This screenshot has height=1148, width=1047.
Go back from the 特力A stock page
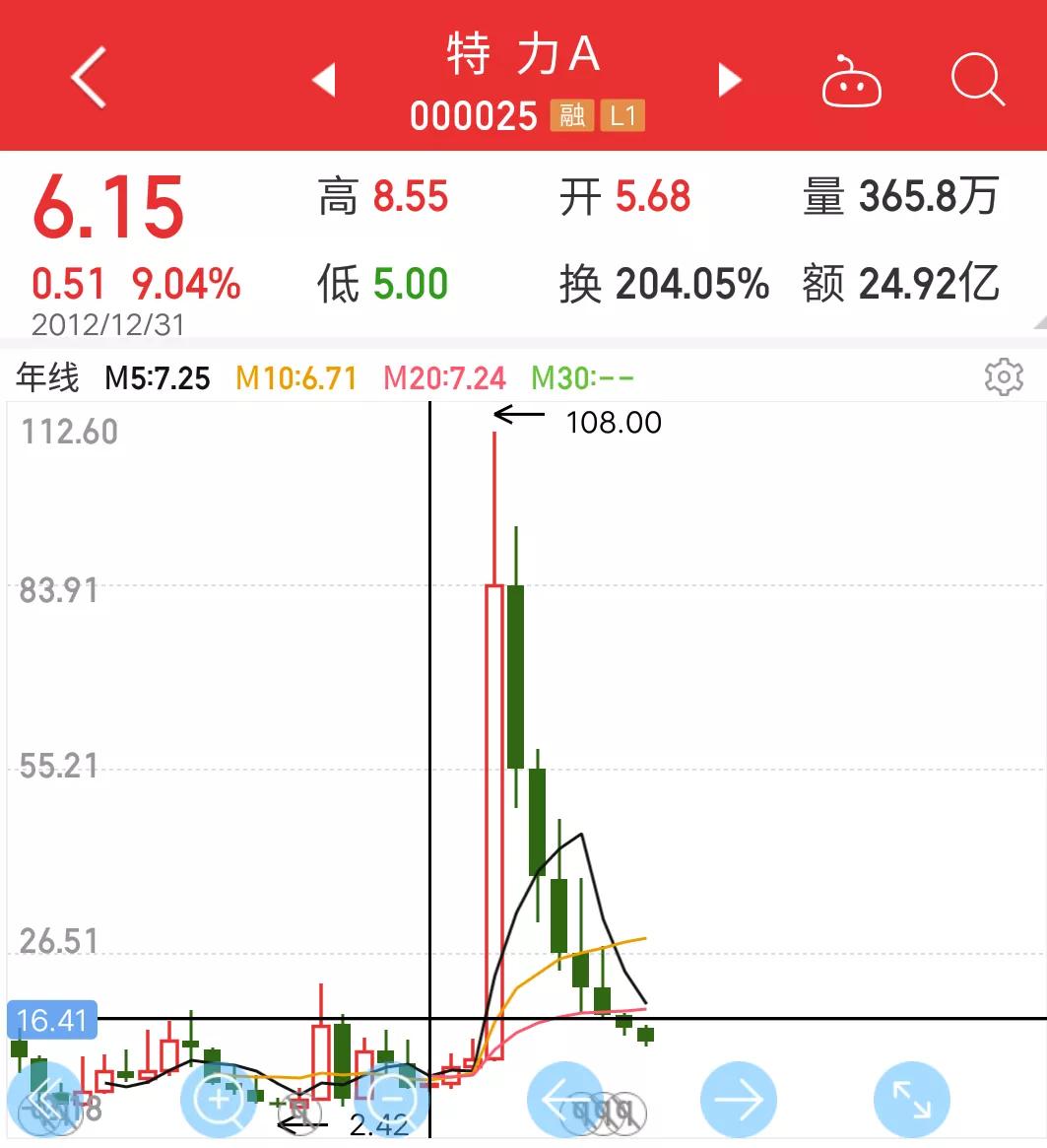pyautogui.click(x=87, y=78)
